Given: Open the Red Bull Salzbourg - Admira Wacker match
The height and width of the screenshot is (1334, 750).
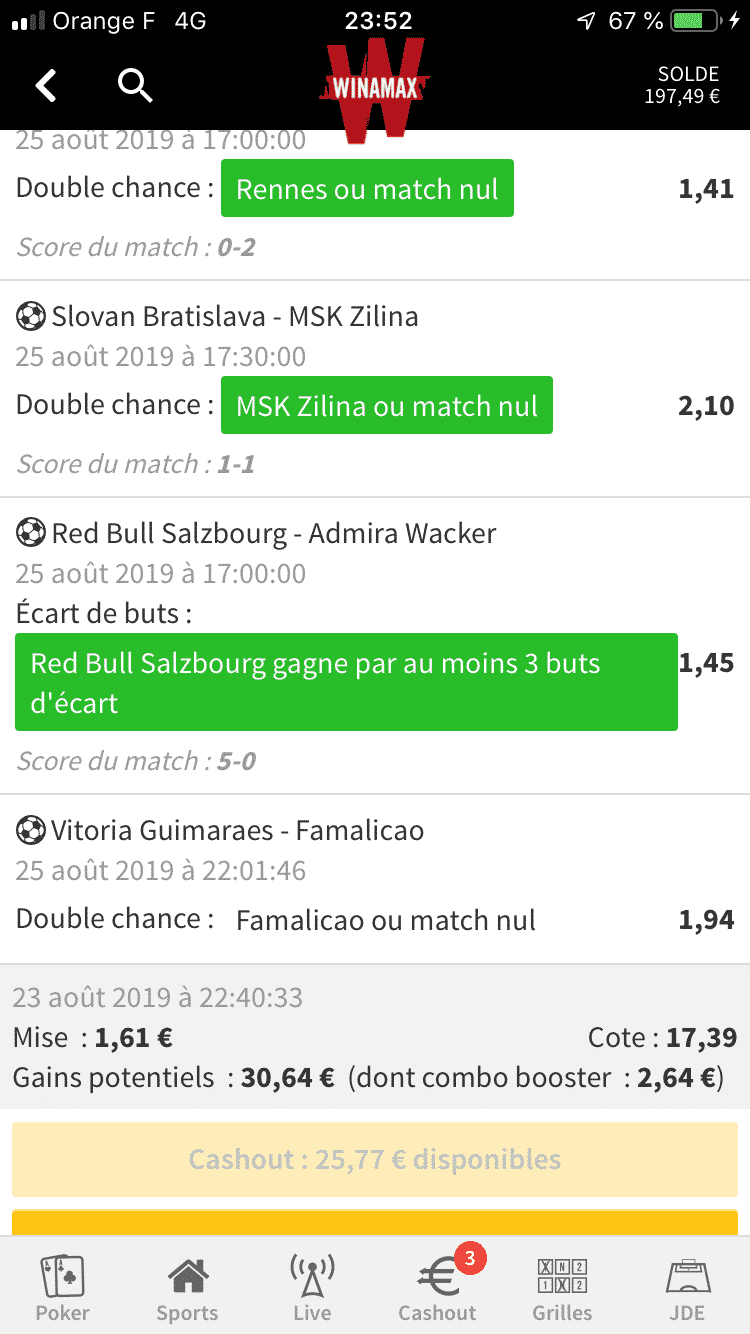Looking at the screenshot, I should 273,534.
